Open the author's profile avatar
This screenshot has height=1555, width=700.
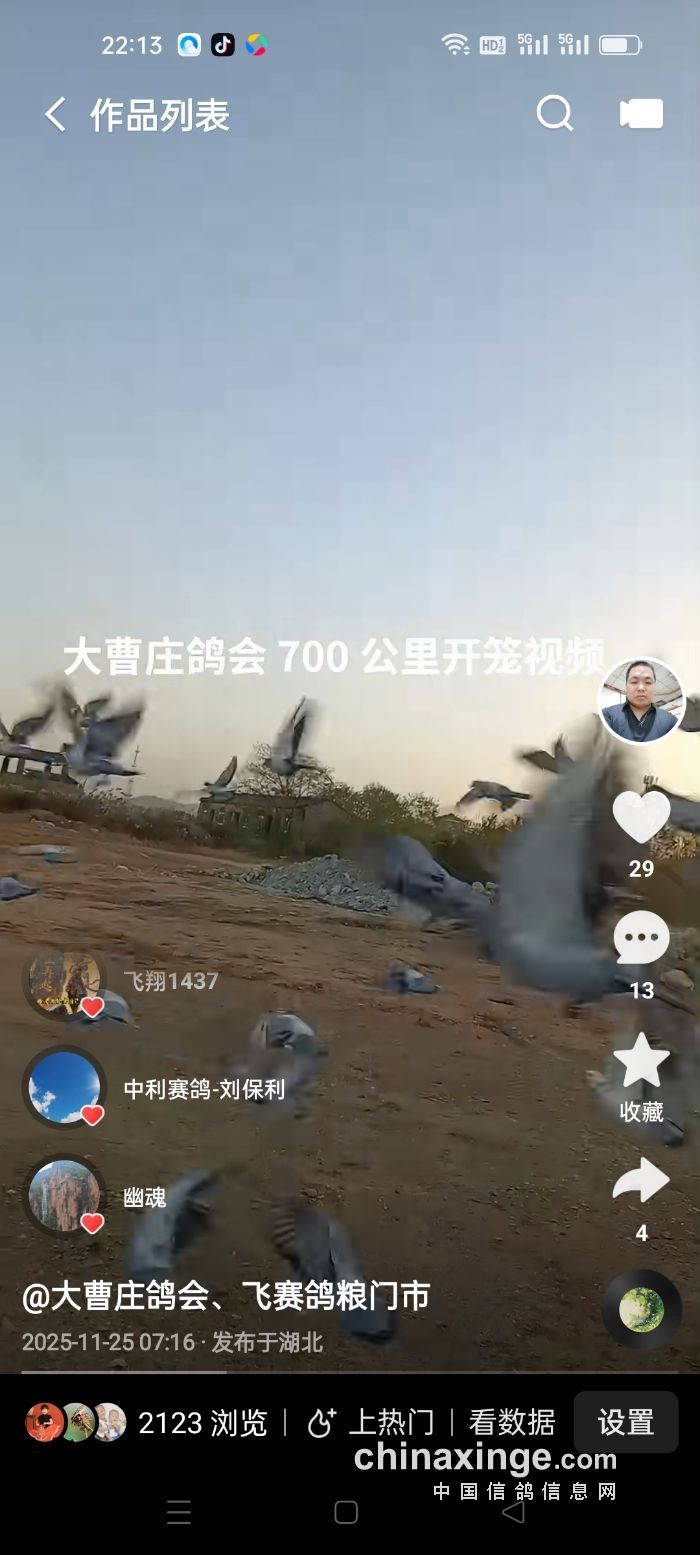(641, 701)
